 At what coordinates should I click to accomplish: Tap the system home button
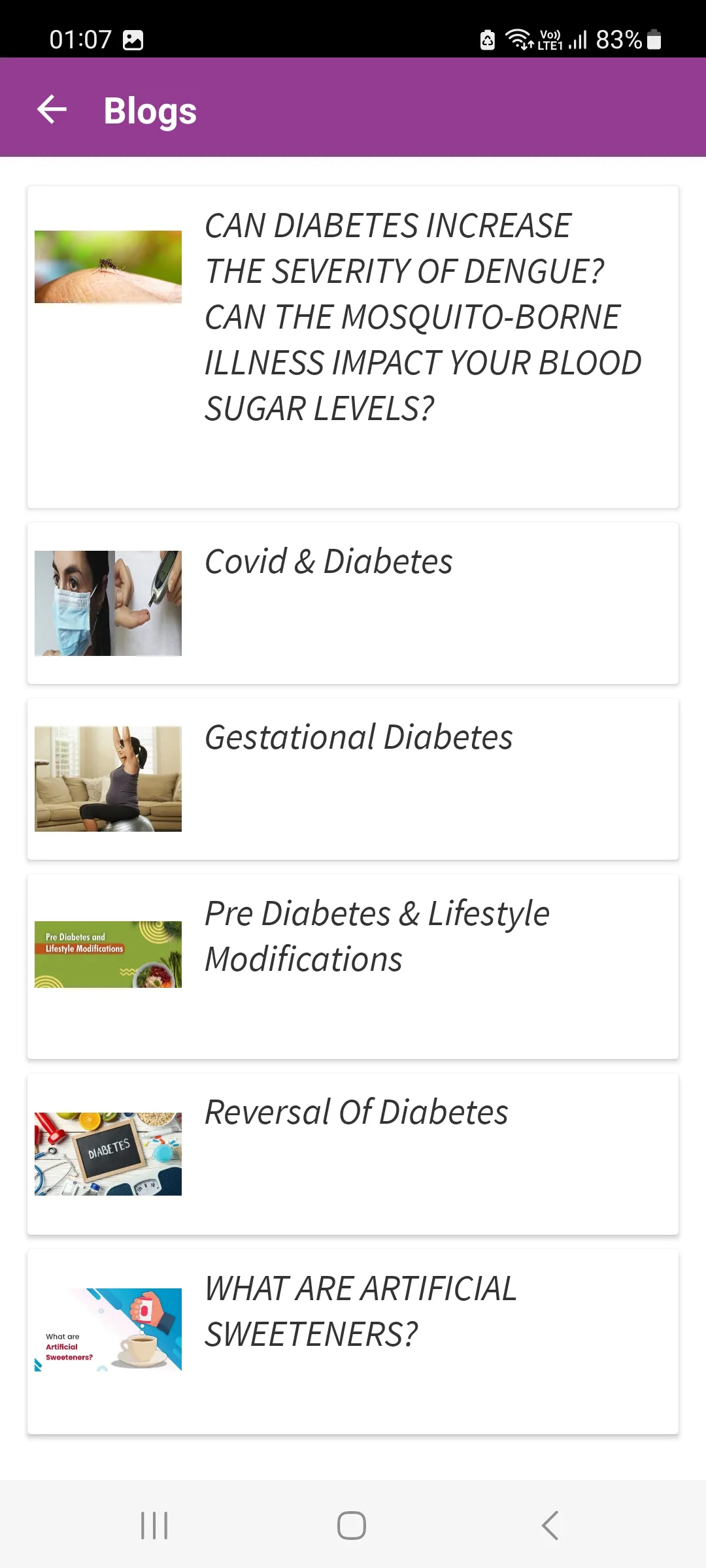[x=352, y=1526]
